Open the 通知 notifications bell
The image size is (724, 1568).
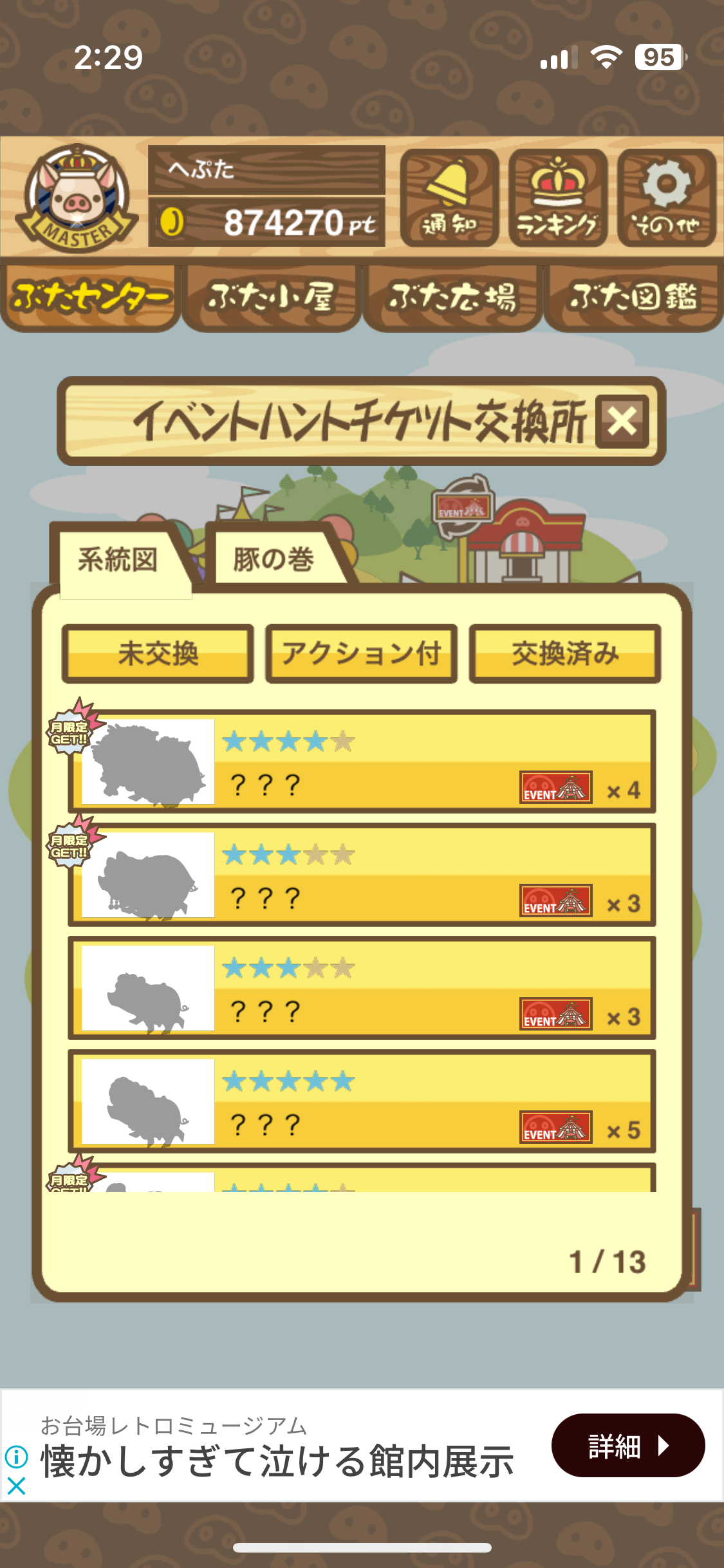click(449, 198)
